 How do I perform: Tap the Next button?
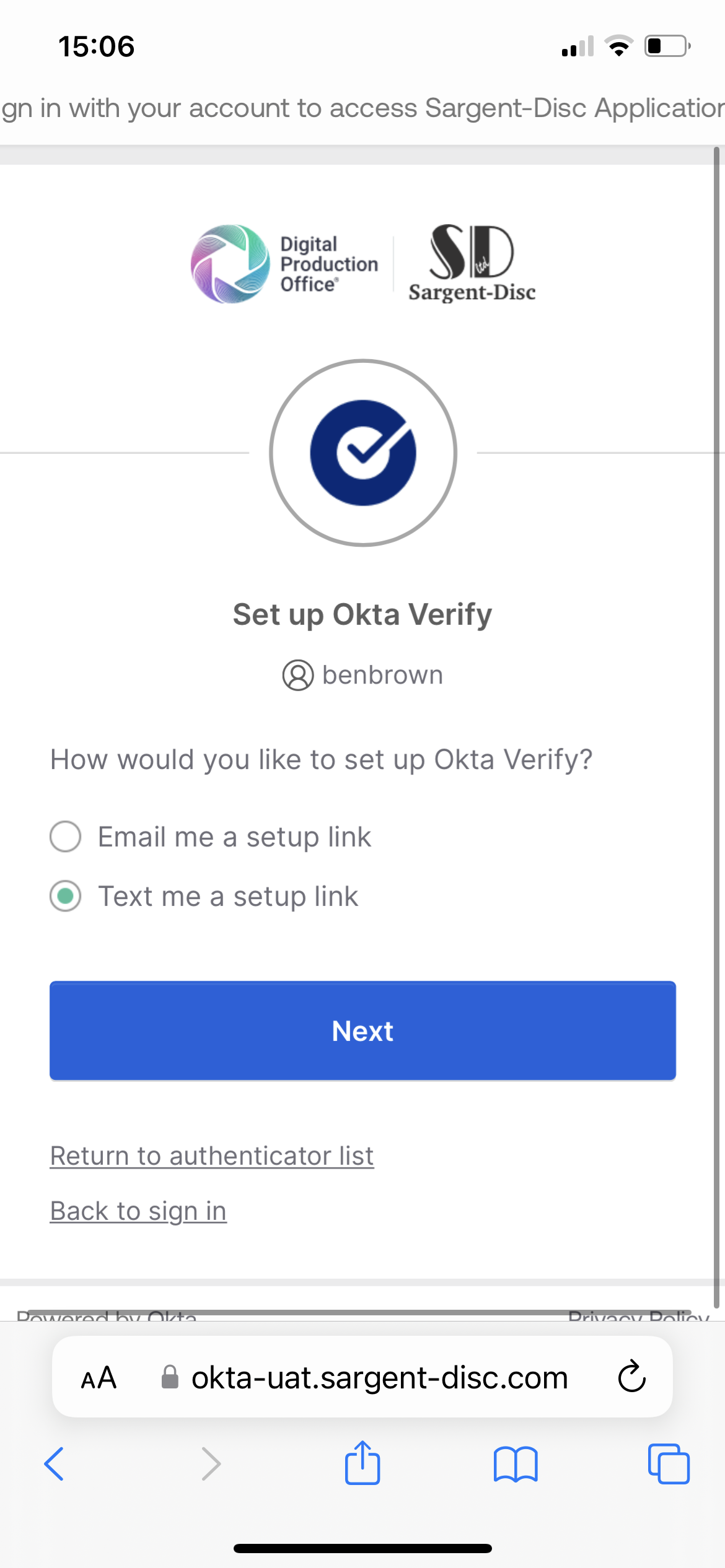362,1030
